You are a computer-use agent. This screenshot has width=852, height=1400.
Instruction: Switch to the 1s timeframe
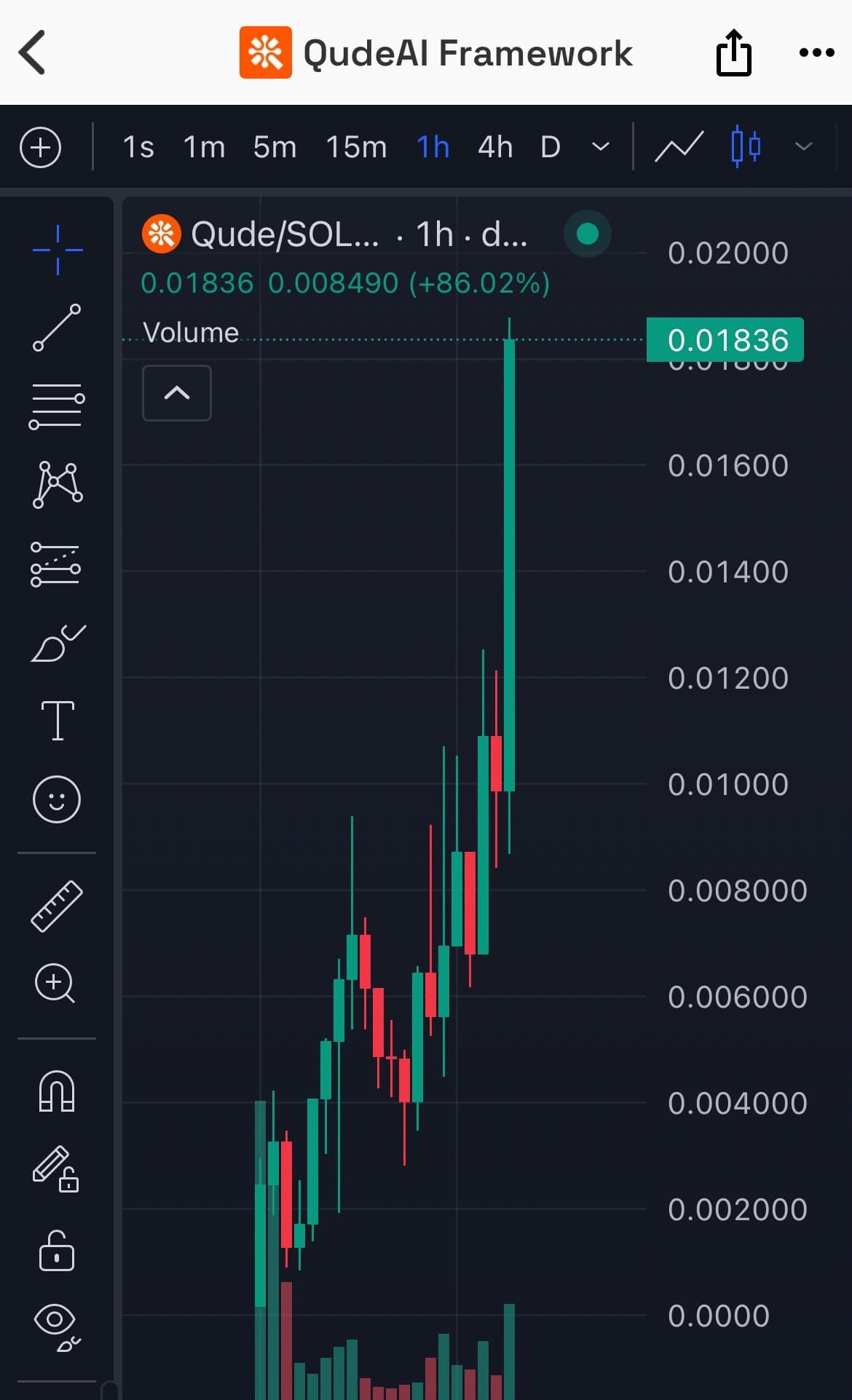click(138, 147)
